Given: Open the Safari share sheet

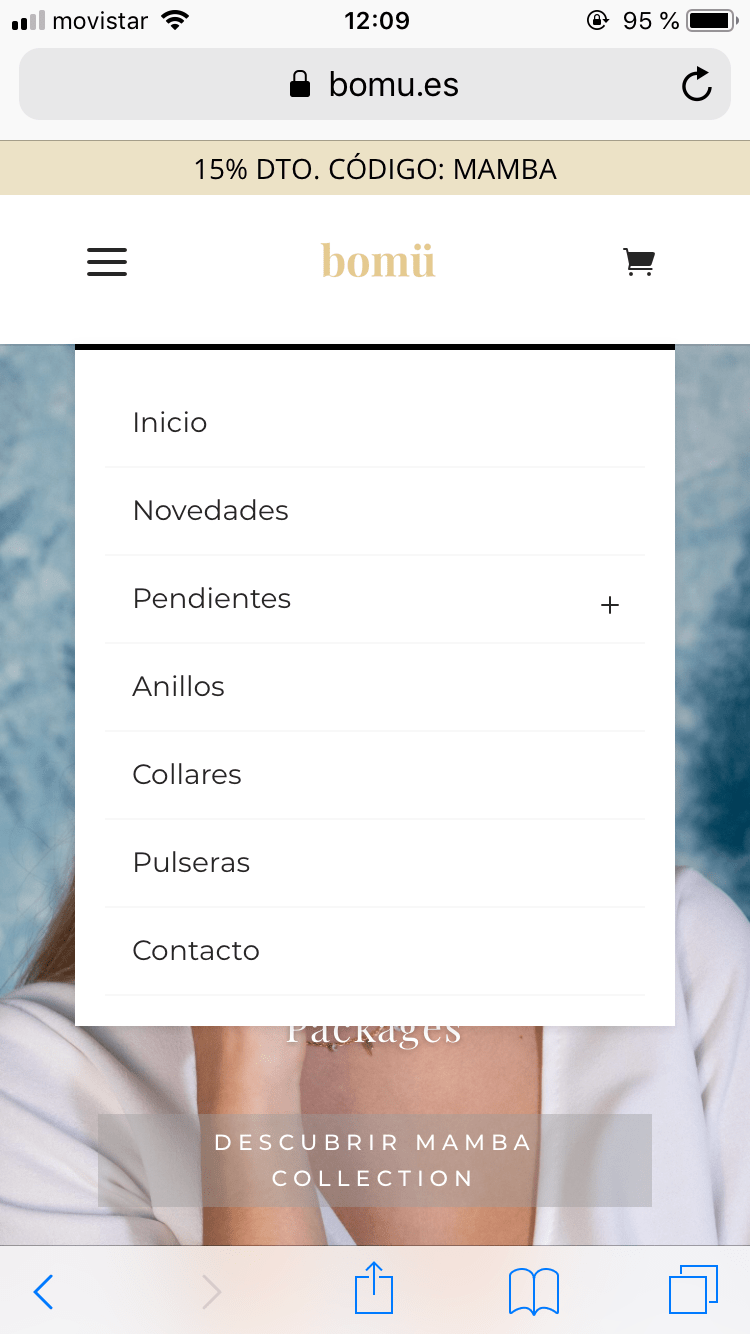Looking at the screenshot, I should (x=375, y=1288).
